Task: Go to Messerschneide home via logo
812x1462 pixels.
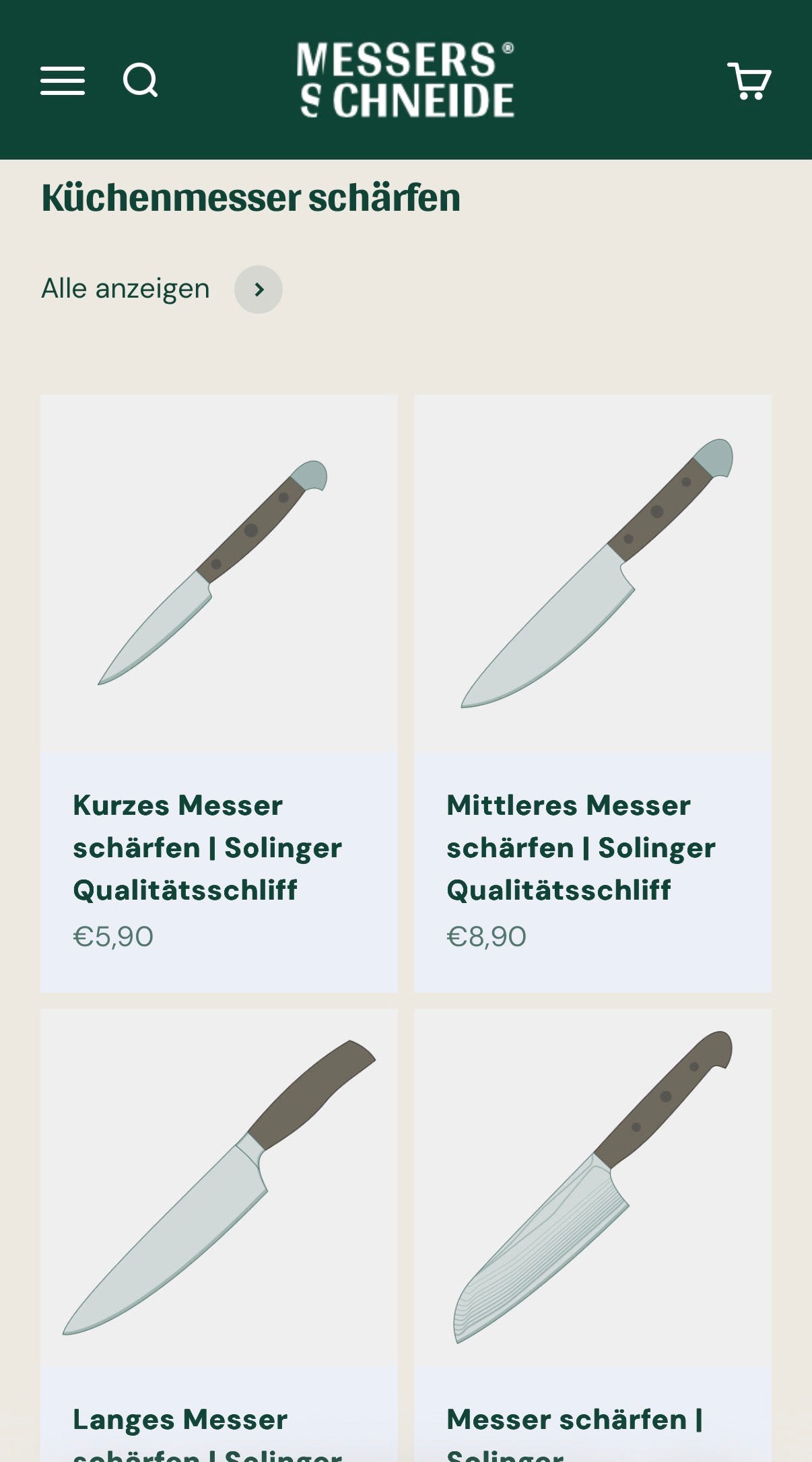Action: coord(405,79)
